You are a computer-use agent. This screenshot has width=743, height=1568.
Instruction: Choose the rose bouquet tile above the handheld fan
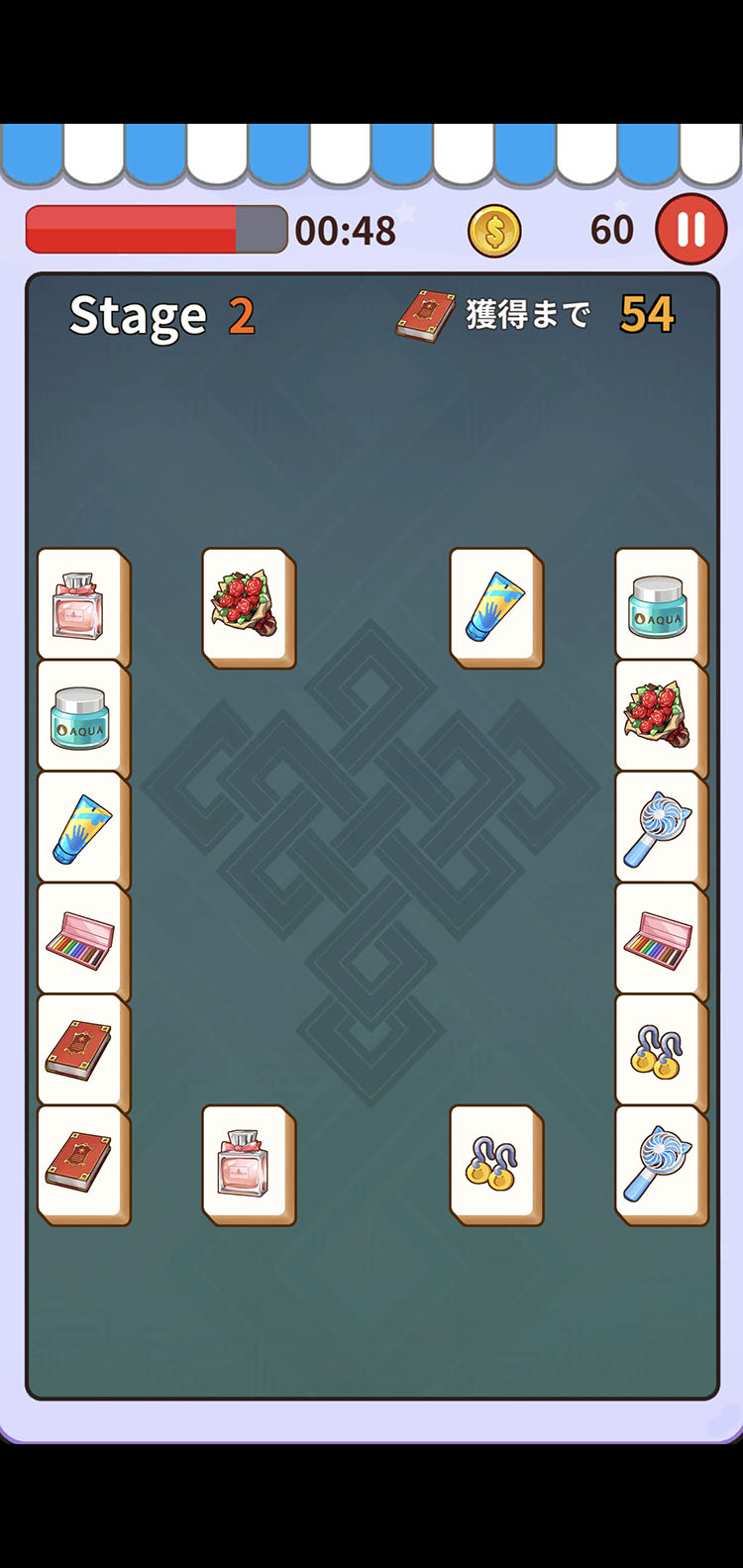click(658, 716)
